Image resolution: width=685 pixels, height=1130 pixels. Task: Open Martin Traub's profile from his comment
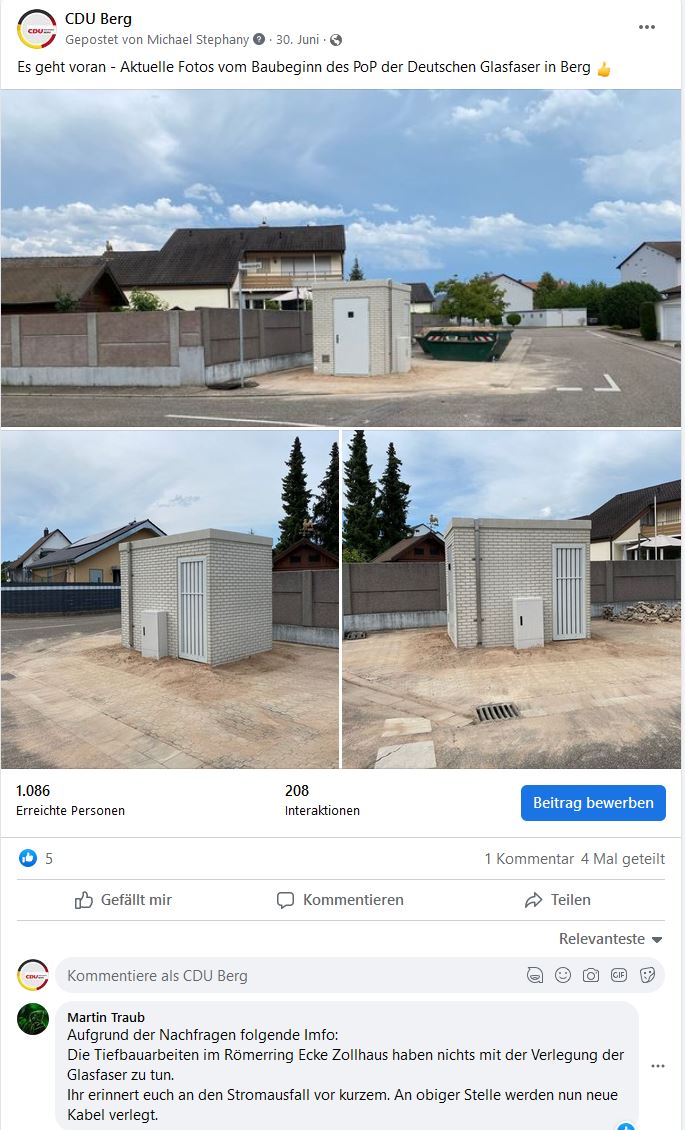pos(106,1017)
